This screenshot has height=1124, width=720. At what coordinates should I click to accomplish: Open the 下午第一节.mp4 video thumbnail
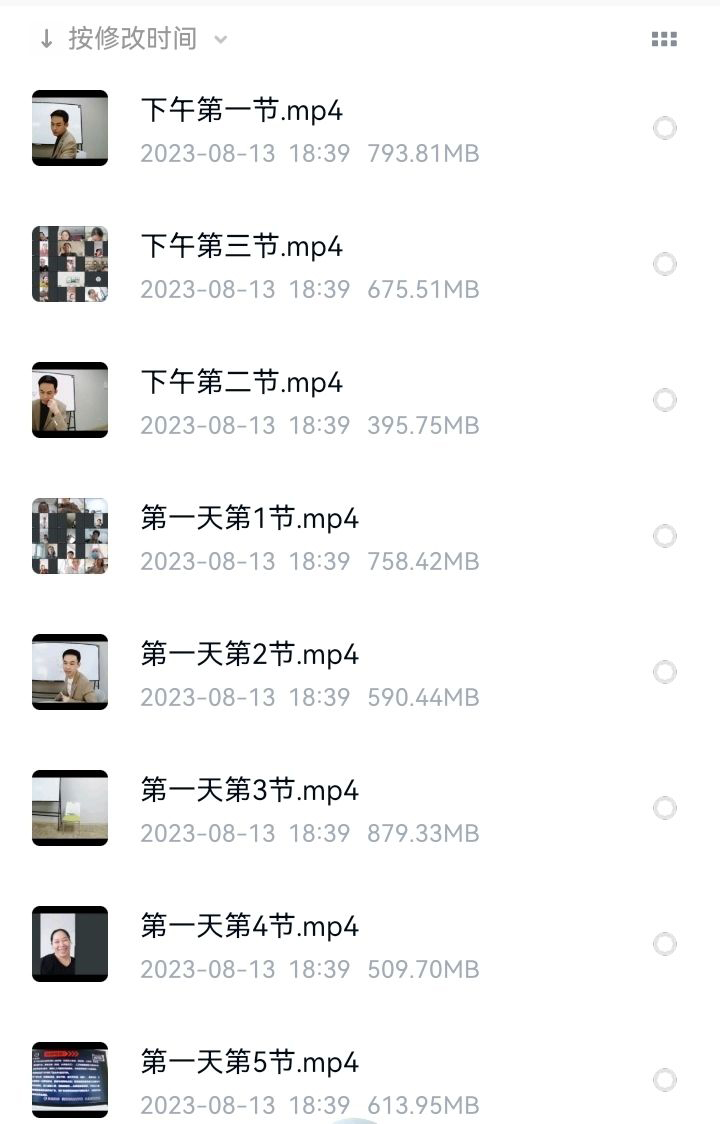pyautogui.click(x=69, y=128)
